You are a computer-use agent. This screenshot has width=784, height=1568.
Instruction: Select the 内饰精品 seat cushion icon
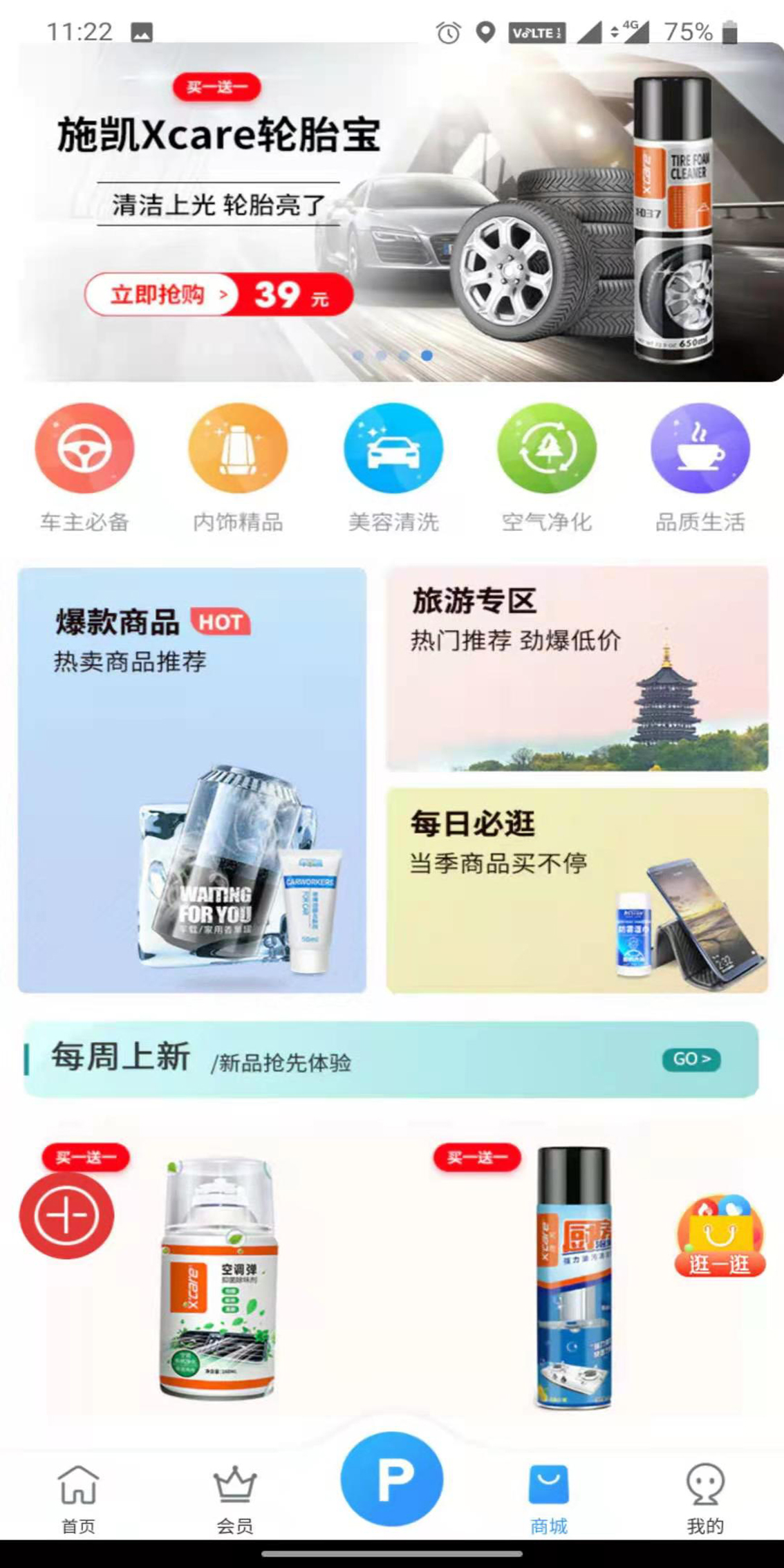click(238, 448)
